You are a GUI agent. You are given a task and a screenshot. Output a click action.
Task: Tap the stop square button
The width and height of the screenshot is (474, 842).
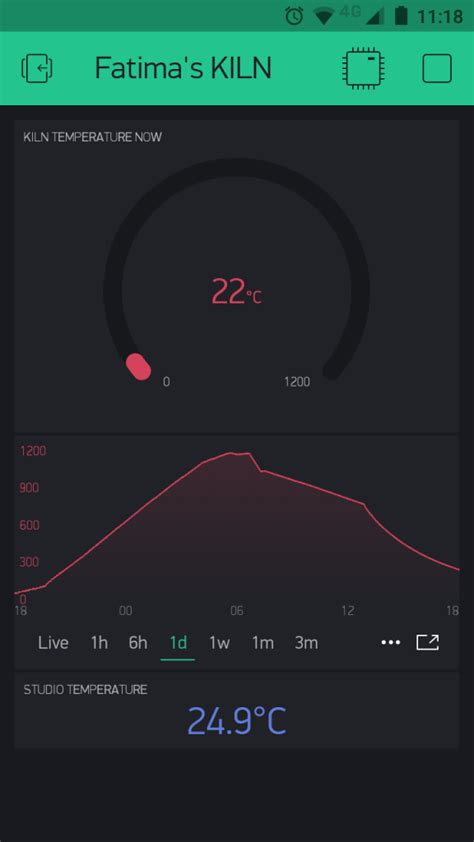(x=437, y=68)
